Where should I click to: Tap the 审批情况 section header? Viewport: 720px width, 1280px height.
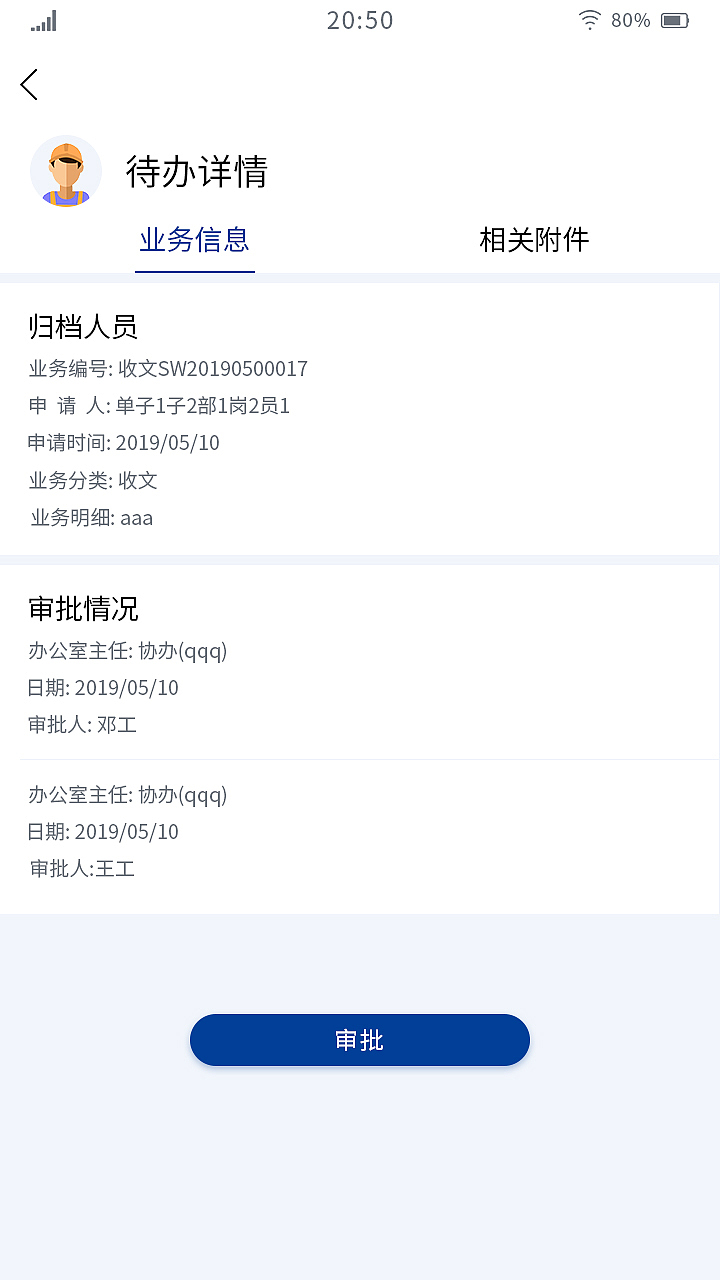coord(83,609)
